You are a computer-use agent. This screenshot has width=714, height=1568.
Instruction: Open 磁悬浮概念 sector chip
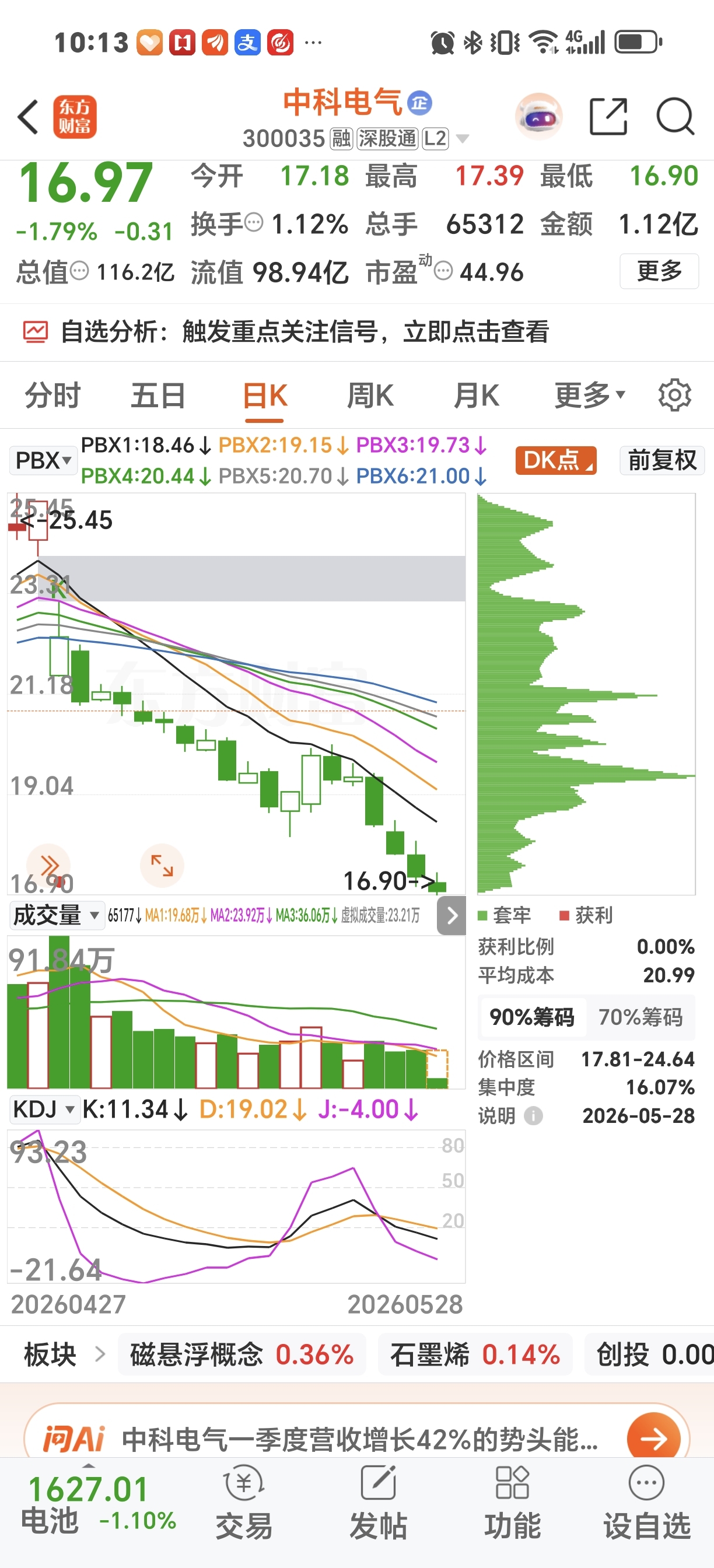click(242, 1354)
